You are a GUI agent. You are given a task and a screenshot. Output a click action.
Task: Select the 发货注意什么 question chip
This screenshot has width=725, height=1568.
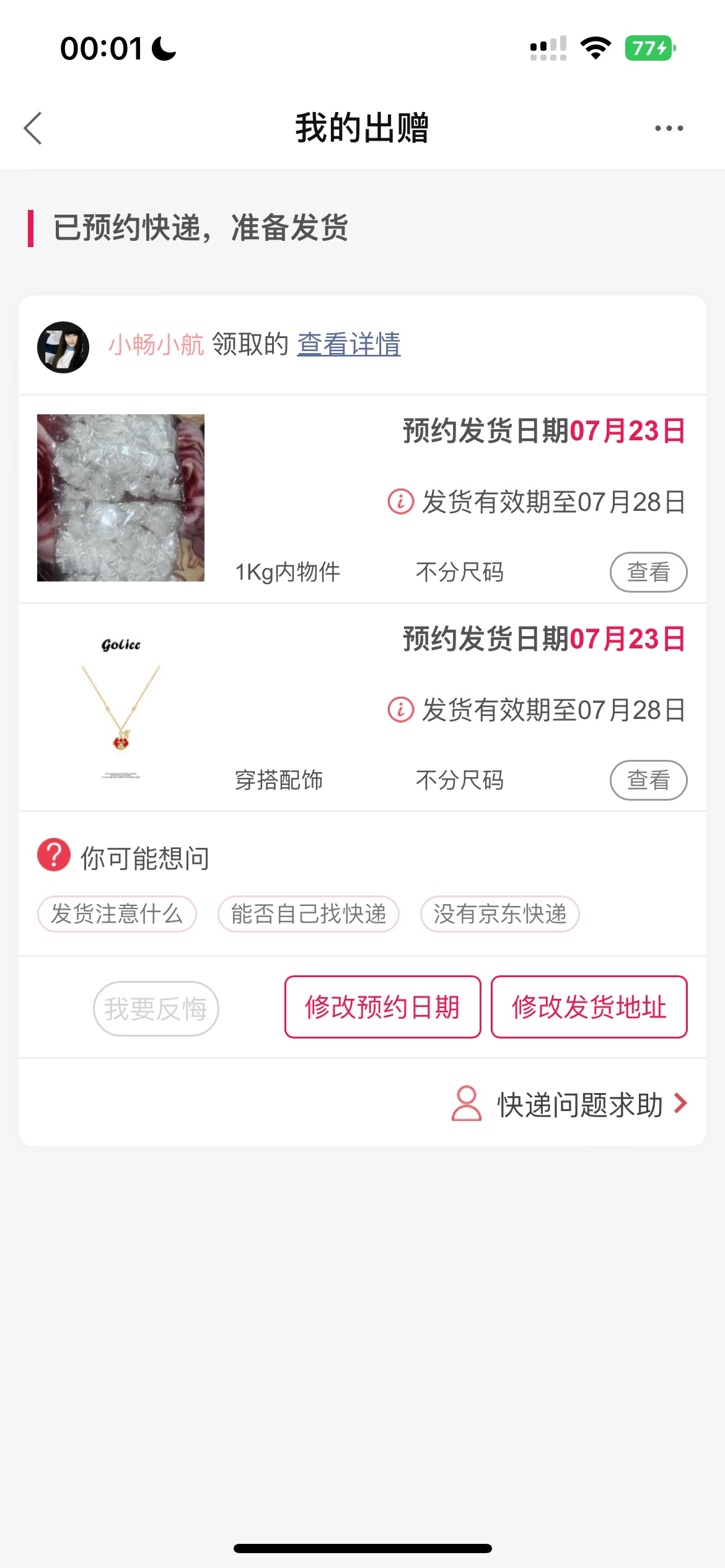(117, 914)
